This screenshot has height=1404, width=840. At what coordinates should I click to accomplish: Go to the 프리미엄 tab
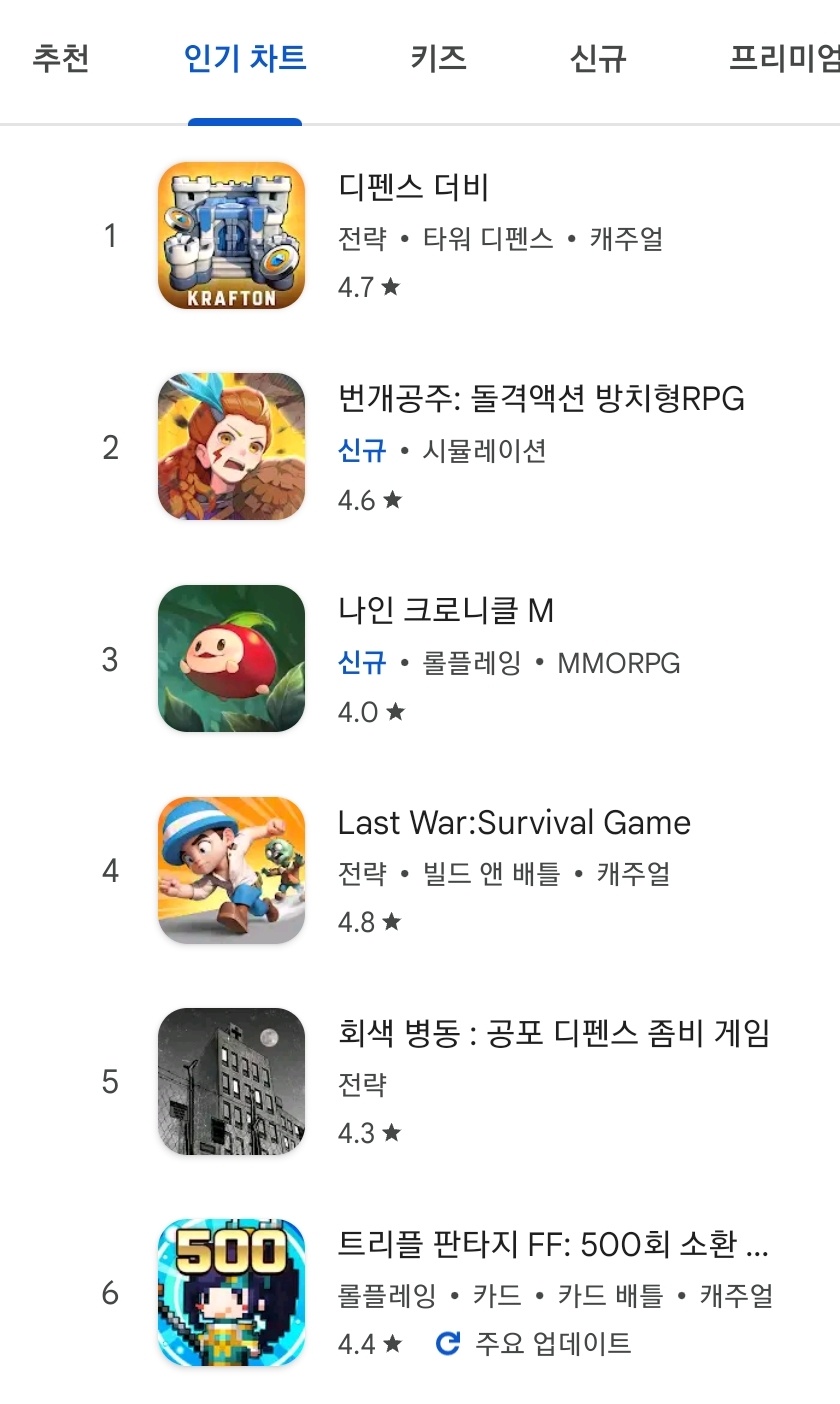pos(785,58)
